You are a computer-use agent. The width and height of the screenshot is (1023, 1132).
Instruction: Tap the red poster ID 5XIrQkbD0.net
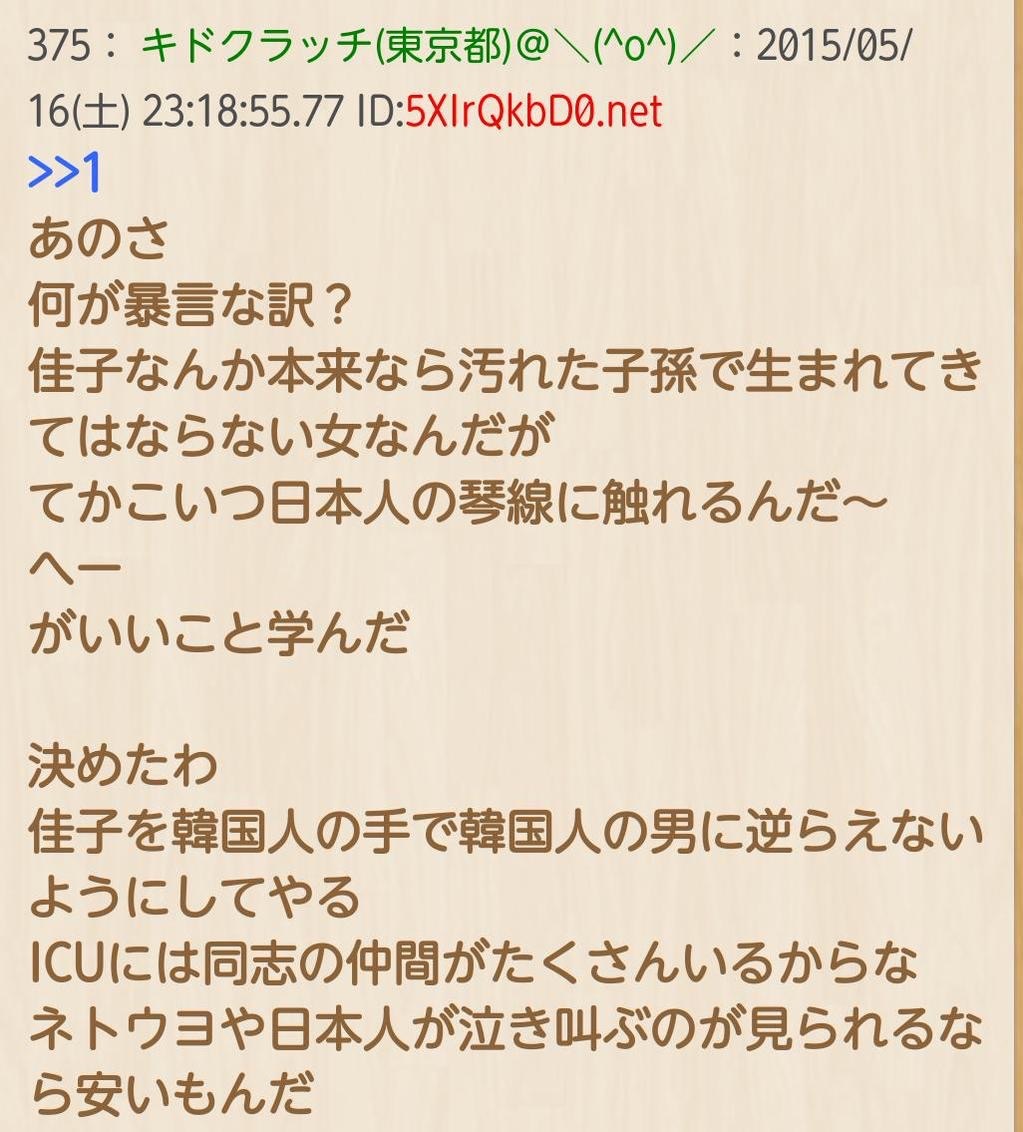pyautogui.click(x=533, y=112)
